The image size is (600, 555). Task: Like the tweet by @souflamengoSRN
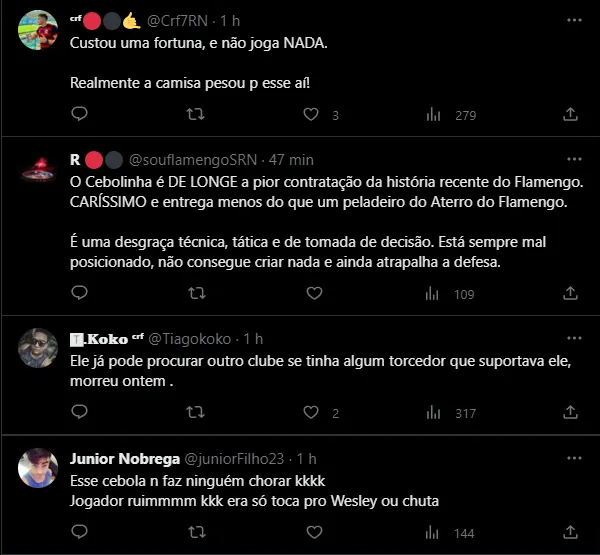point(314,294)
